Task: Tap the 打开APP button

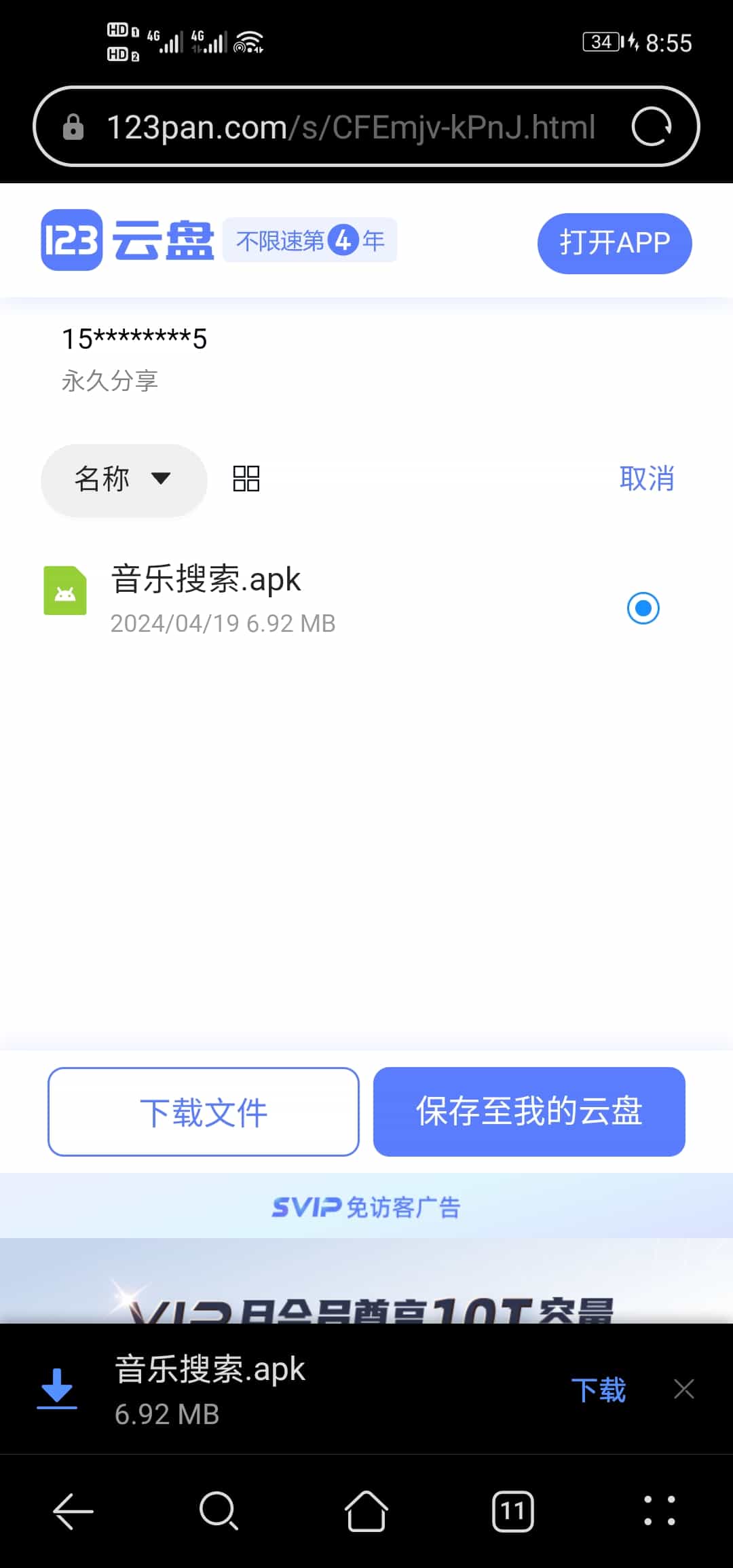Action: pos(614,243)
